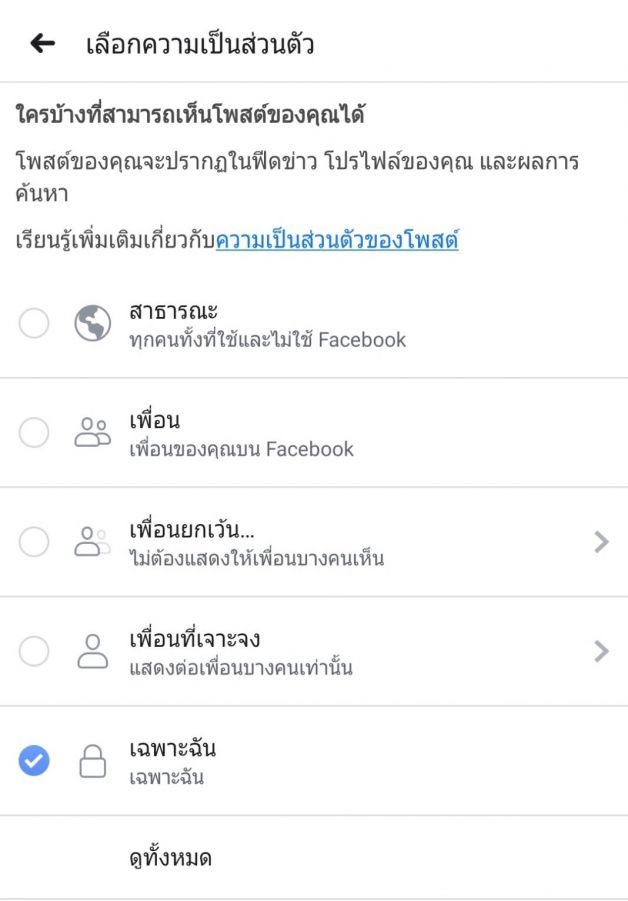Select the เพื่อนยกเว้น... radio button
This screenshot has height=901, width=628.
pos(34,542)
